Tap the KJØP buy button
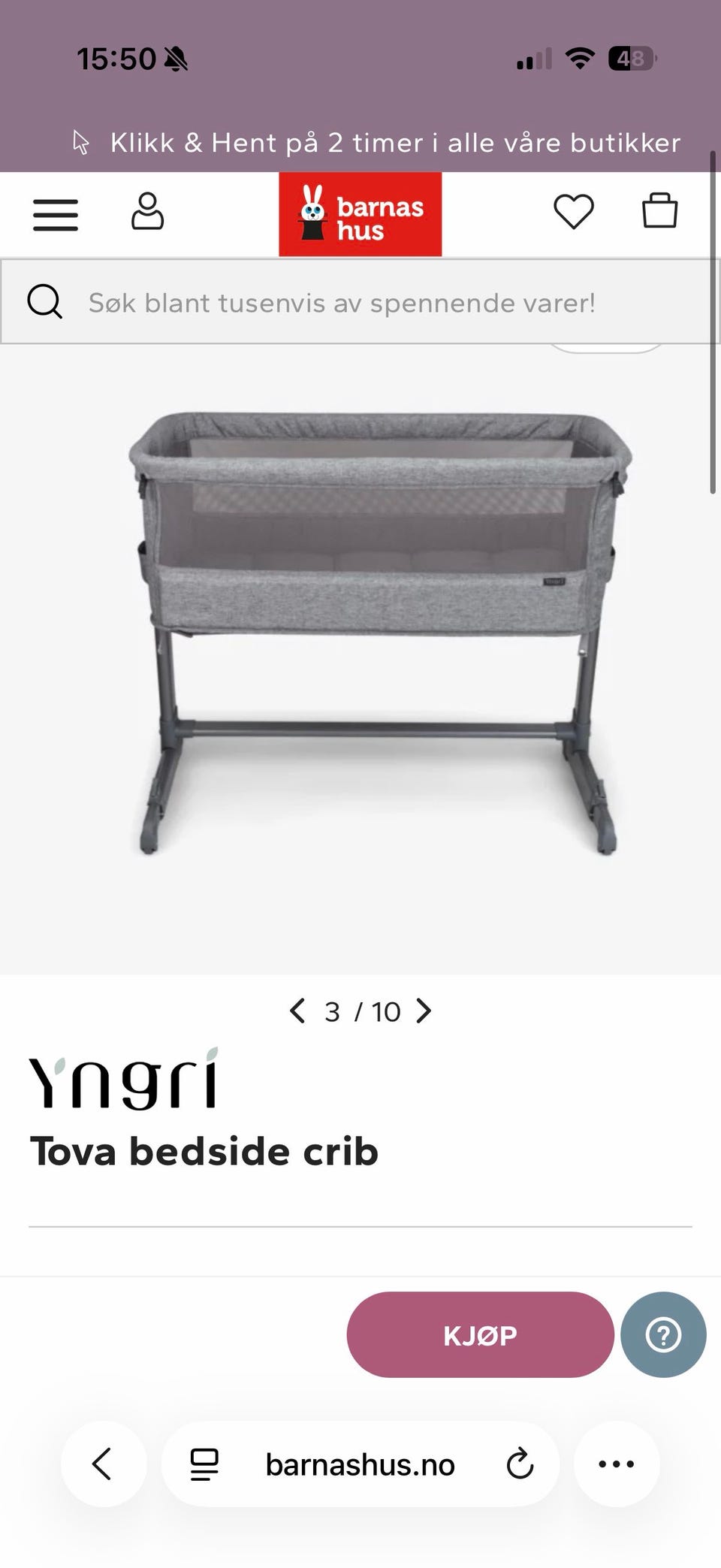Viewport: 721px width, 1568px height. 481,1334
